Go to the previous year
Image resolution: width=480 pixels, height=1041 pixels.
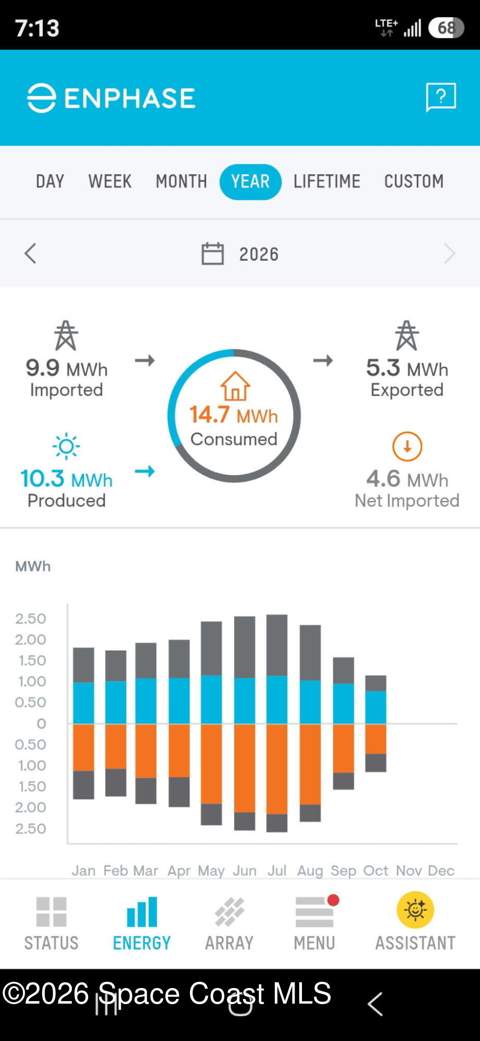tap(31, 254)
